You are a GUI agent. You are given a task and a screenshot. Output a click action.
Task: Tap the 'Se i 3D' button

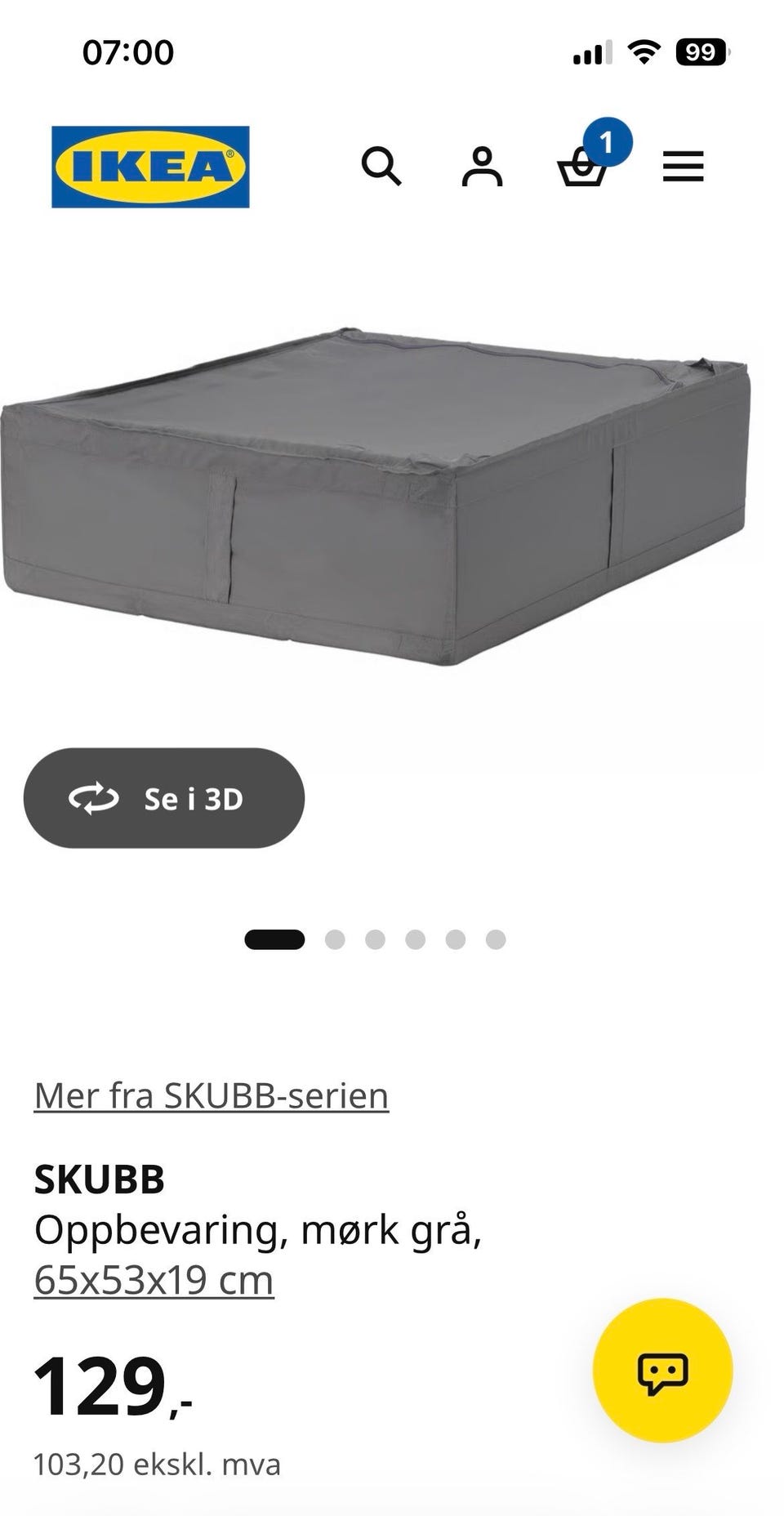(x=164, y=798)
